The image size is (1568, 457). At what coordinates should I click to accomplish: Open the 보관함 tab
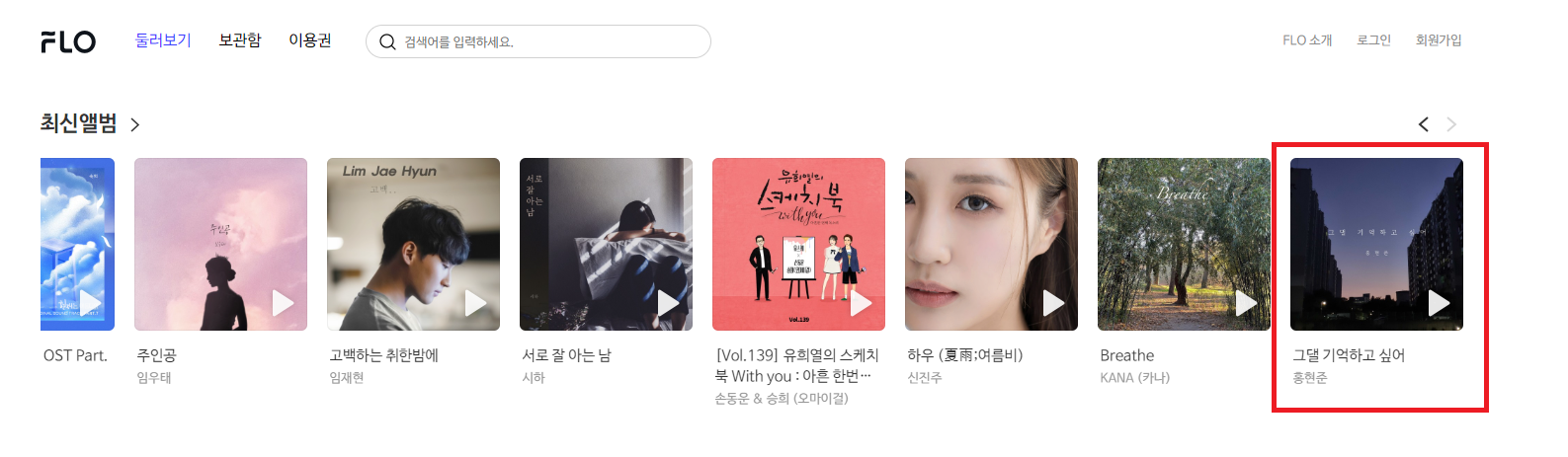tap(240, 40)
